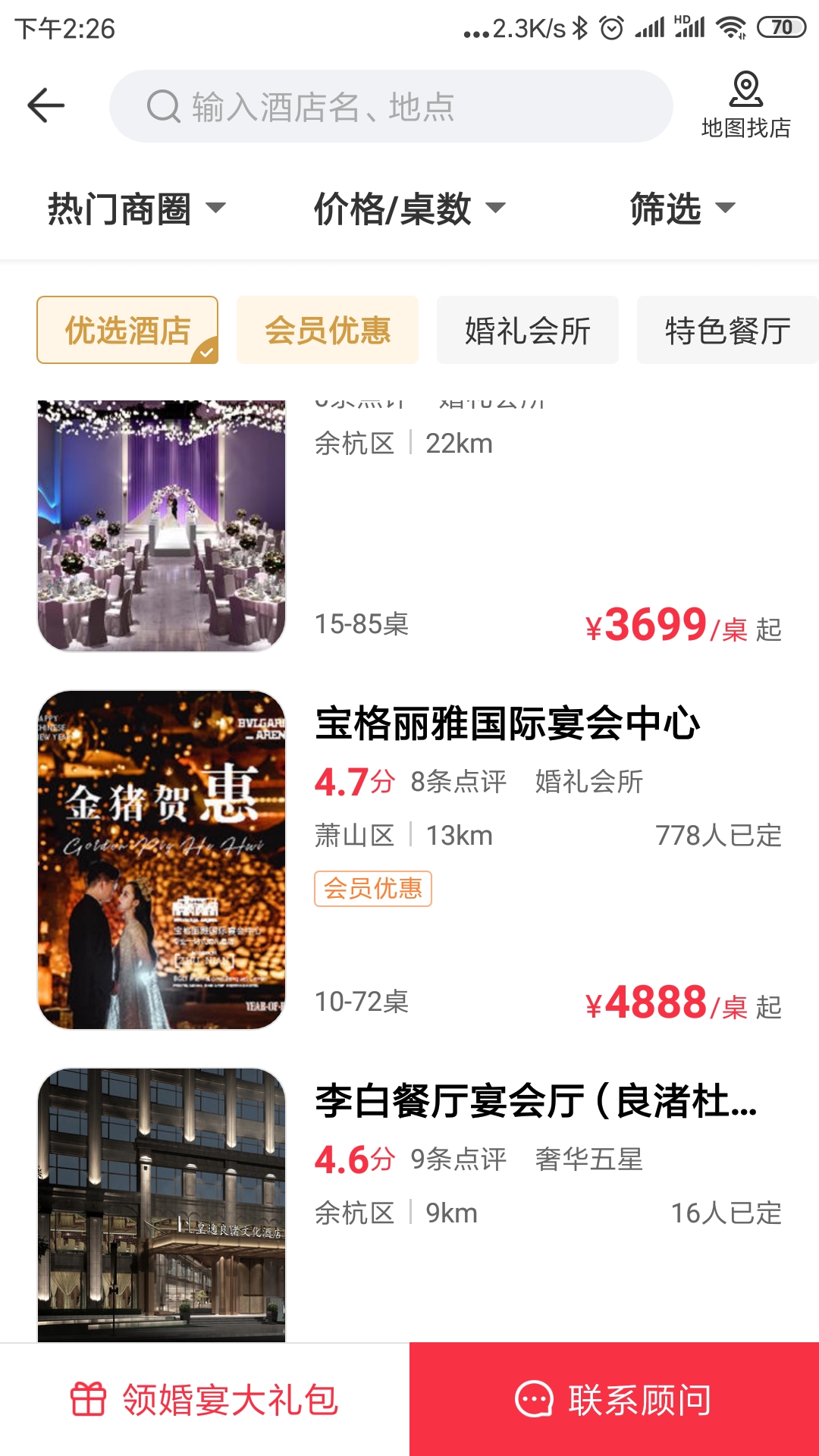Image resolution: width=819 pixels, height=1456 pixels.
Task: Contact a consultant via 联系顾问
Action: click(x=614, y=1399)
